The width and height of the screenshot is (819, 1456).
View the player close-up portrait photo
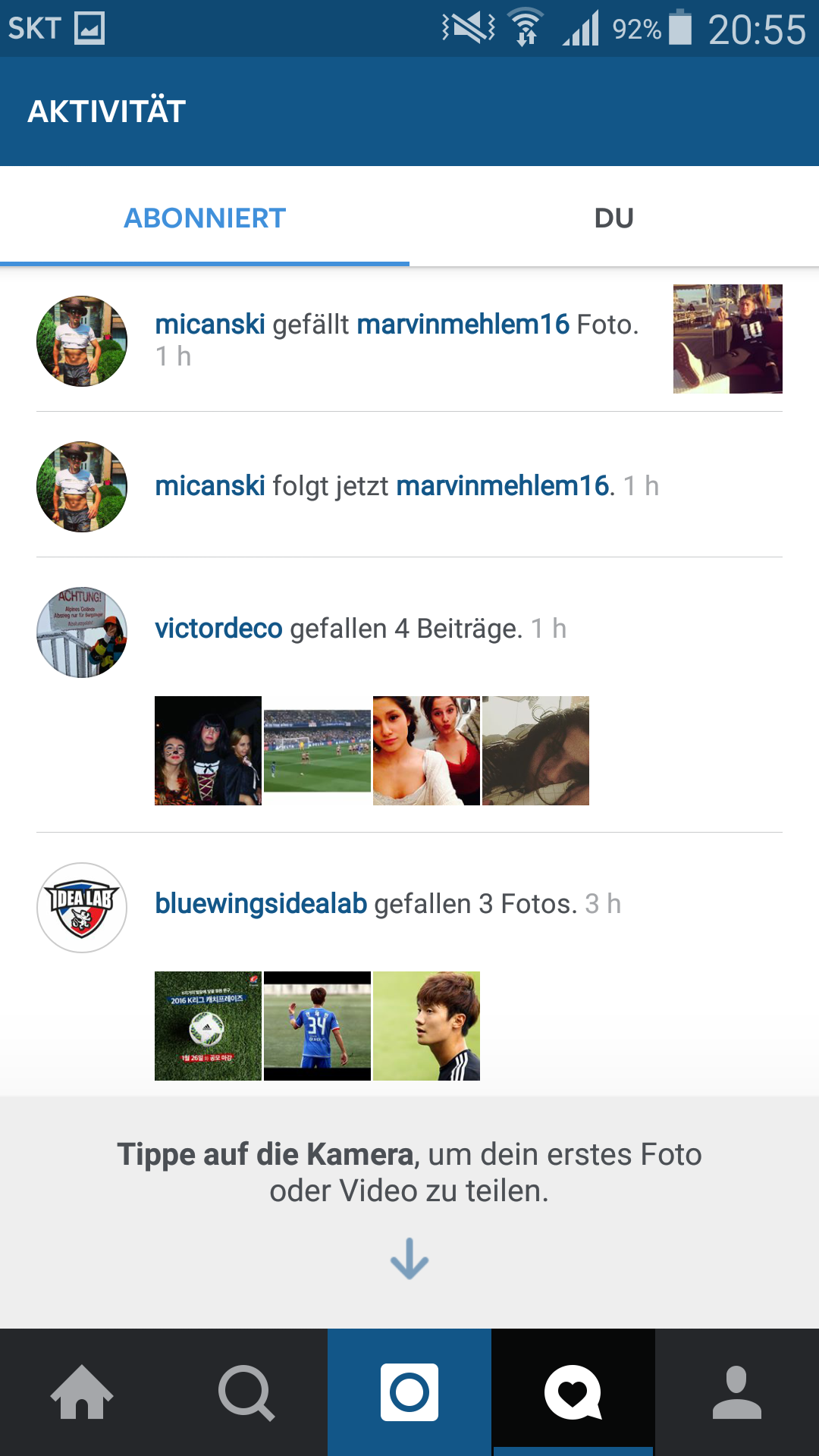coord(426,1026)
